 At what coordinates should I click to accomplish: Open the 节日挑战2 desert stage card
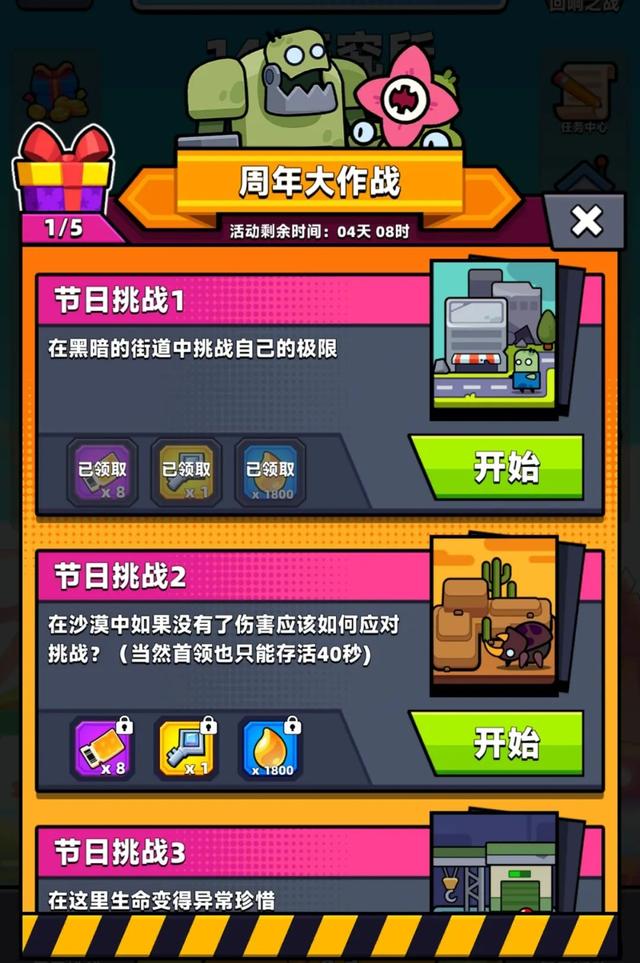click(494, 613)
